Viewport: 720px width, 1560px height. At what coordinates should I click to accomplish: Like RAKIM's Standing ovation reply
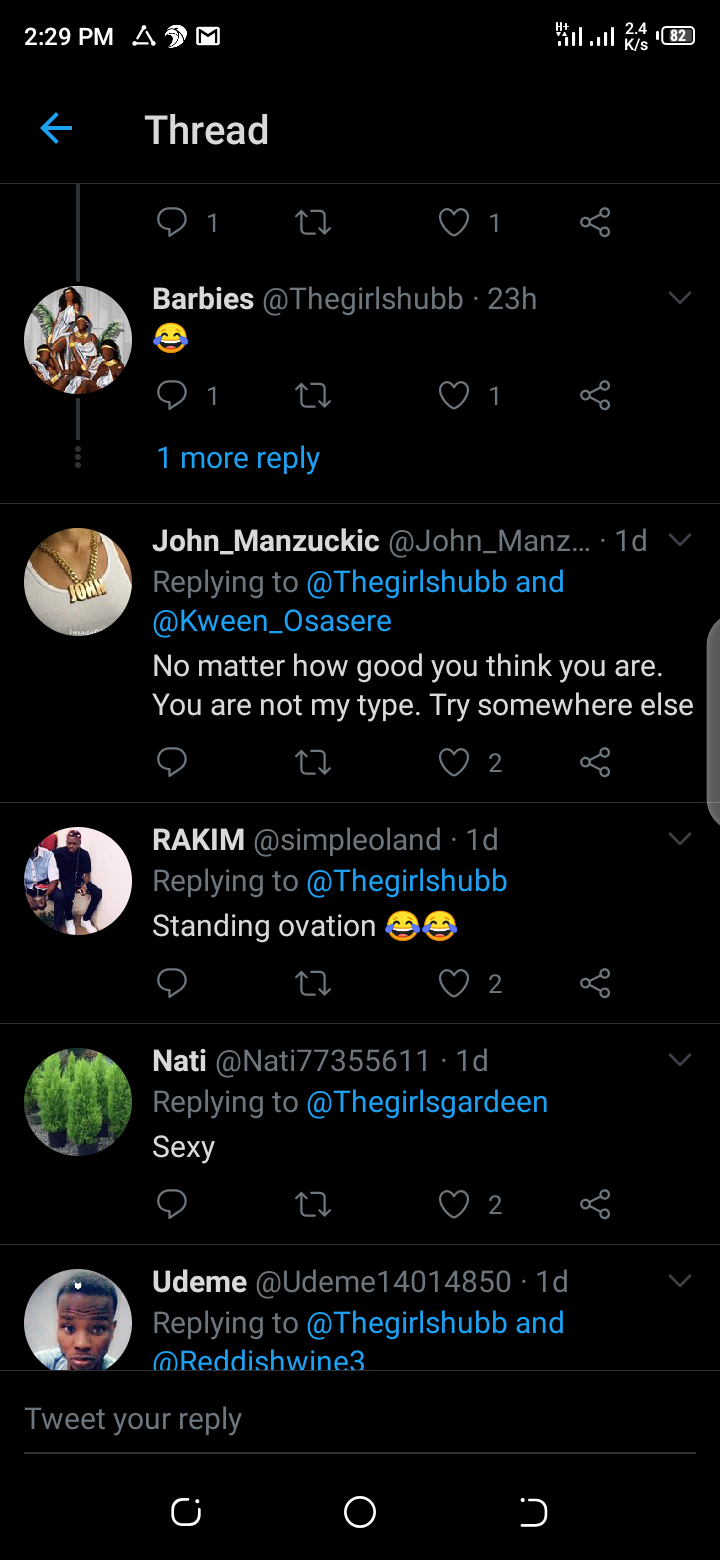click(x=454, y=984)
